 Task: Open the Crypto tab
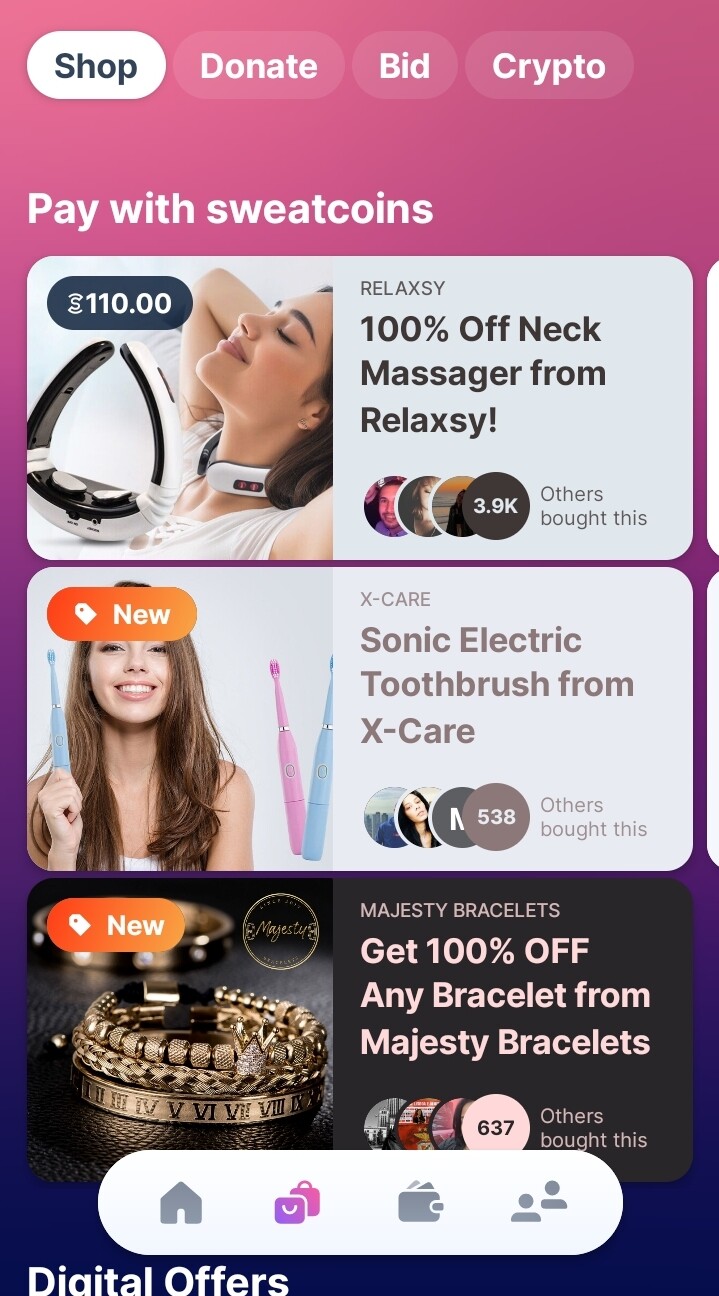[549, 66]
